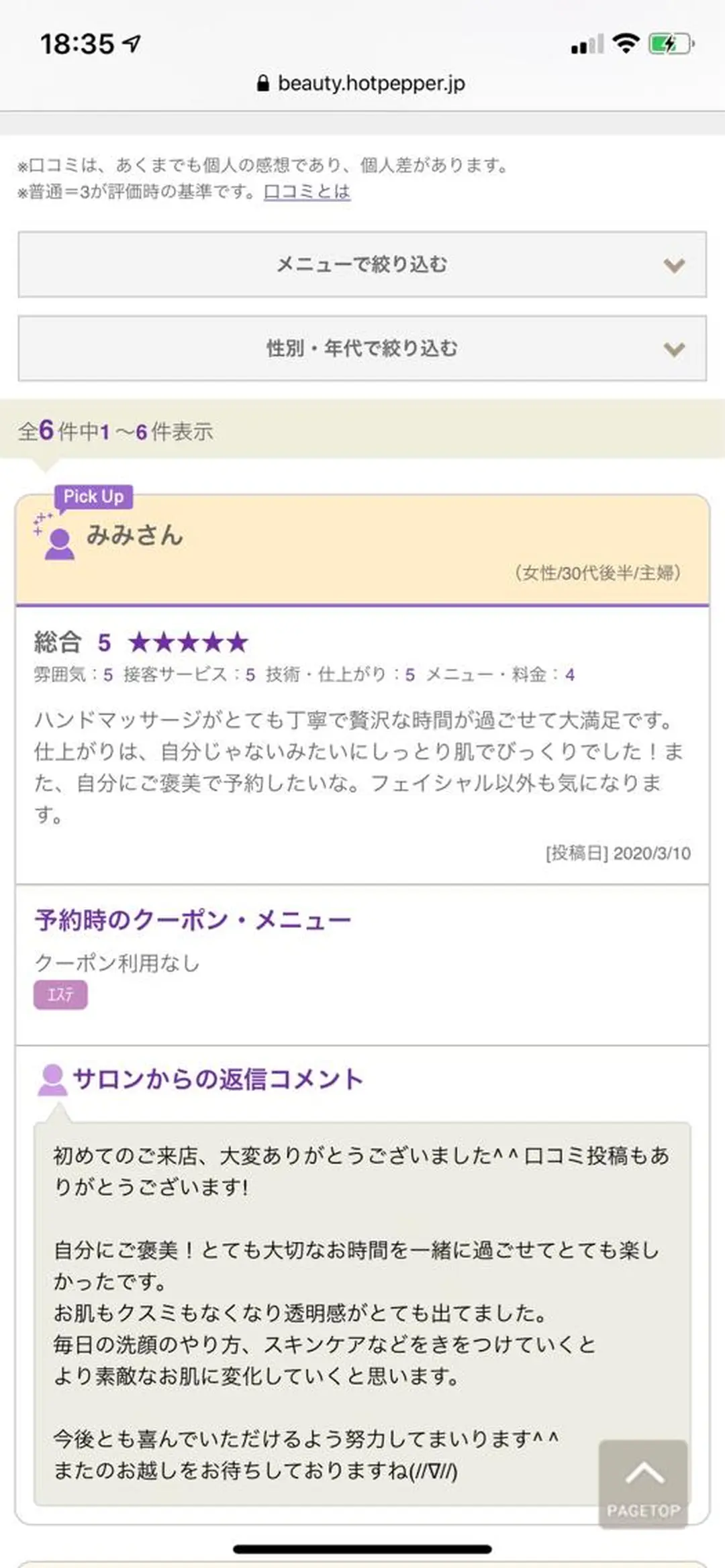
Task: Expand the 性別・年代で絞り込む filter section
Action: click(x=362, y=348)
